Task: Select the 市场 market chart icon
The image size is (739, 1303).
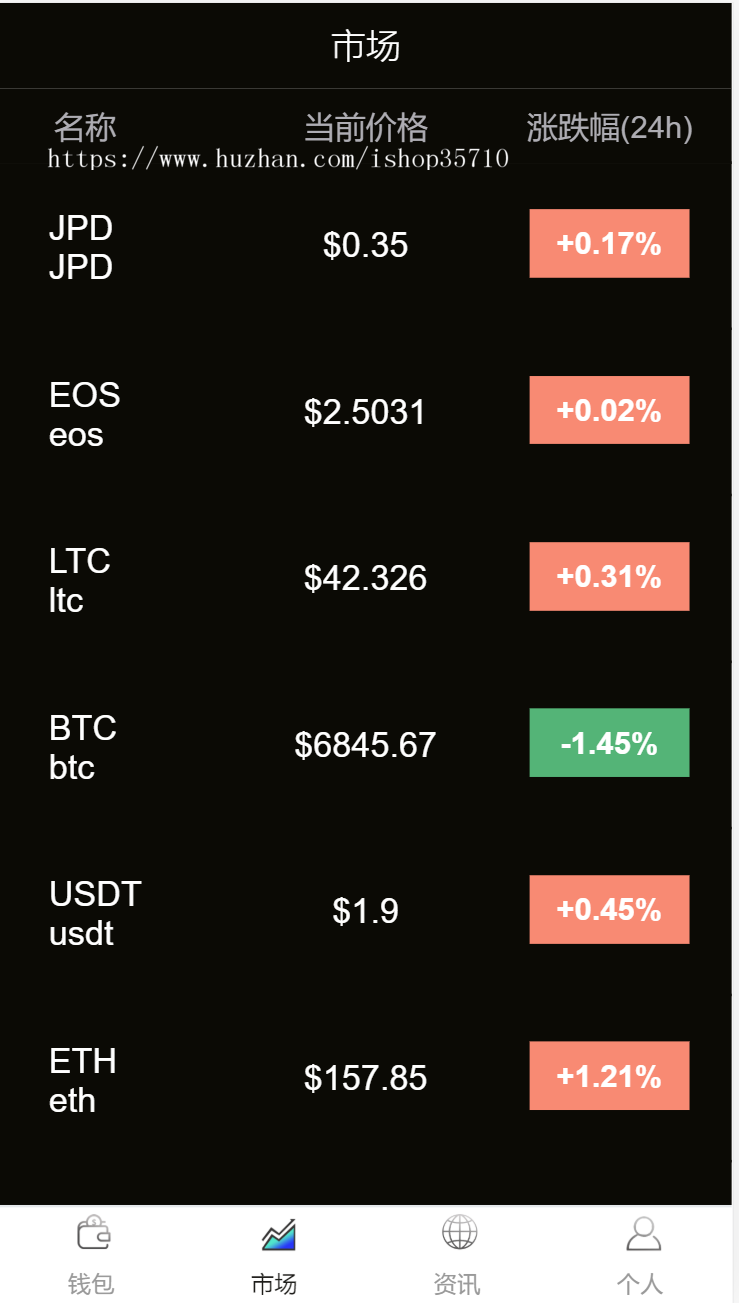Action: [x=273, y=1234]
